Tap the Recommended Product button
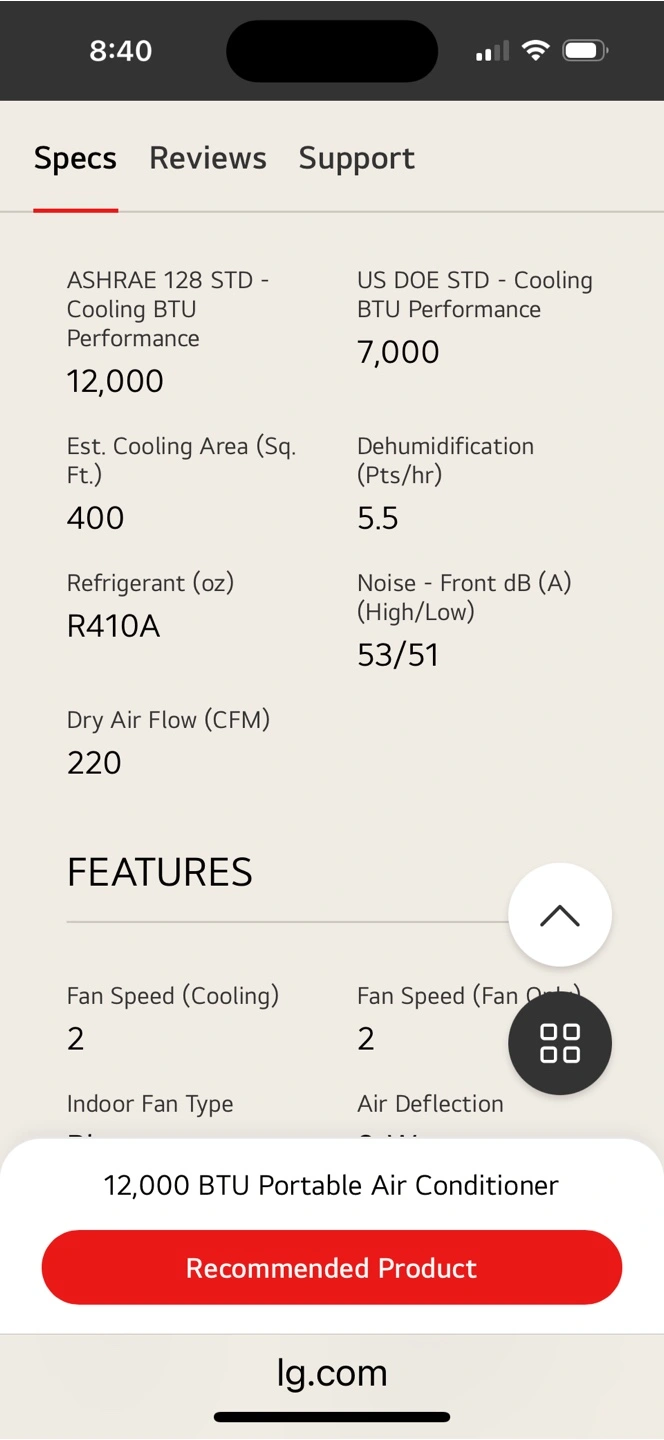This screenshot has width=664, height=1440. pyautogui.click(x=332, y=1267)
